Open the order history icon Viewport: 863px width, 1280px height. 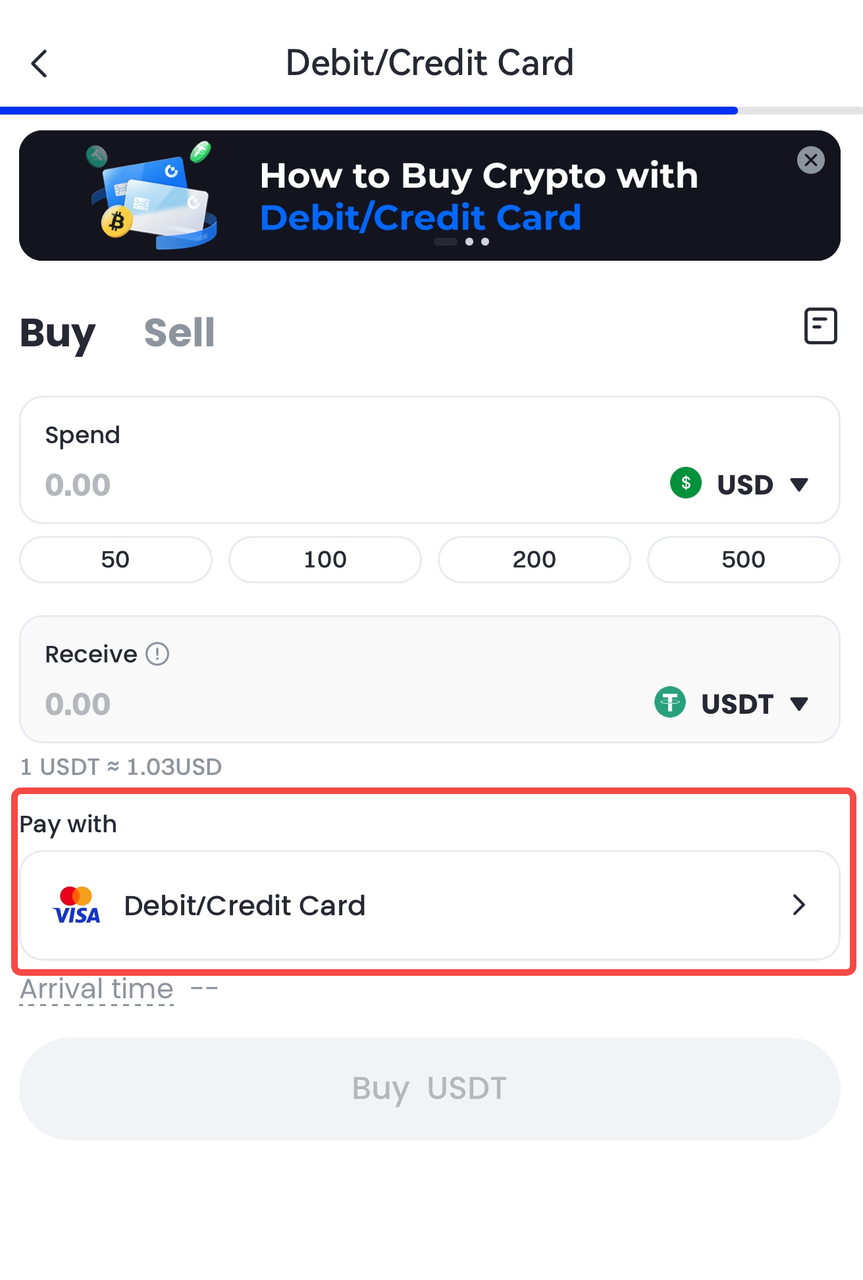point(820,326)
